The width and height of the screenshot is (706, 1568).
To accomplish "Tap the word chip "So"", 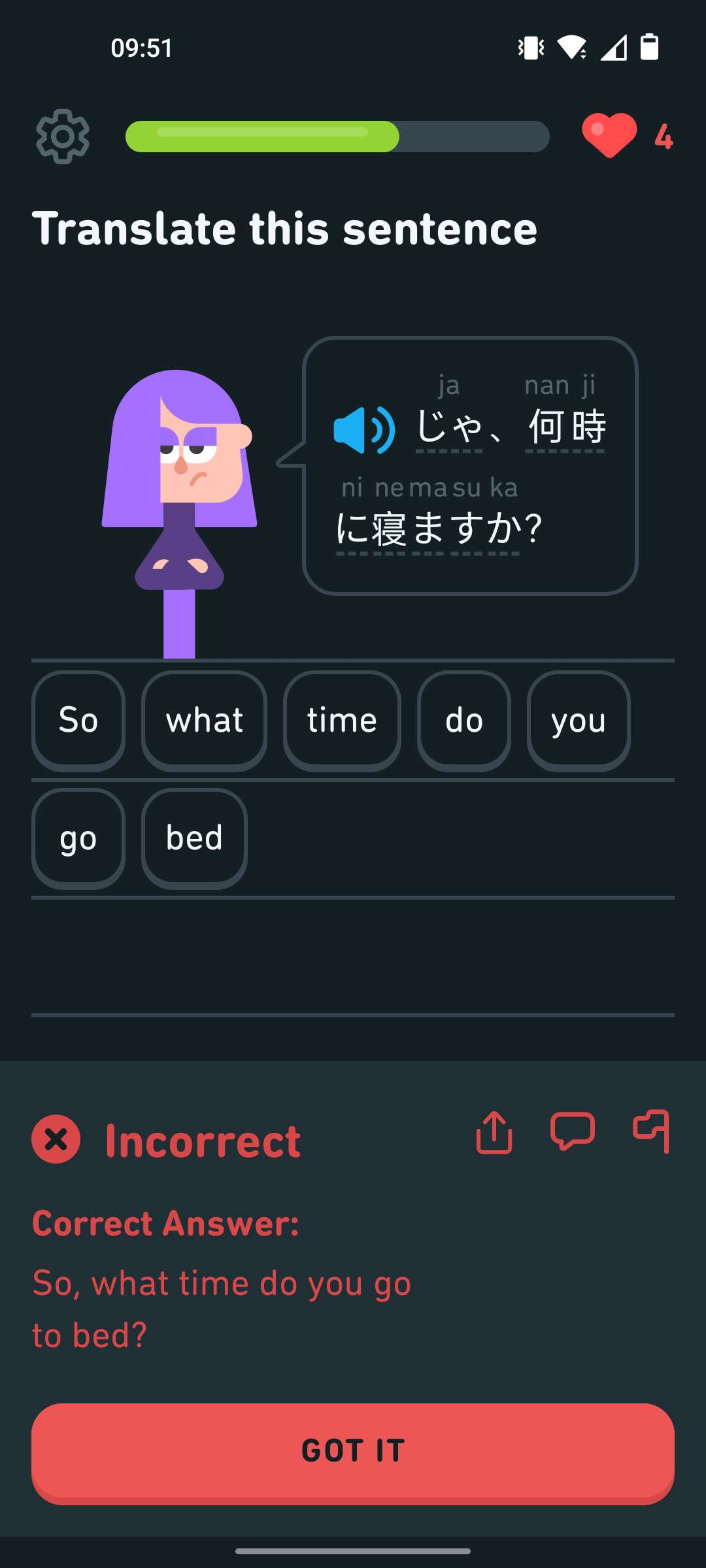I will (78, 720).
